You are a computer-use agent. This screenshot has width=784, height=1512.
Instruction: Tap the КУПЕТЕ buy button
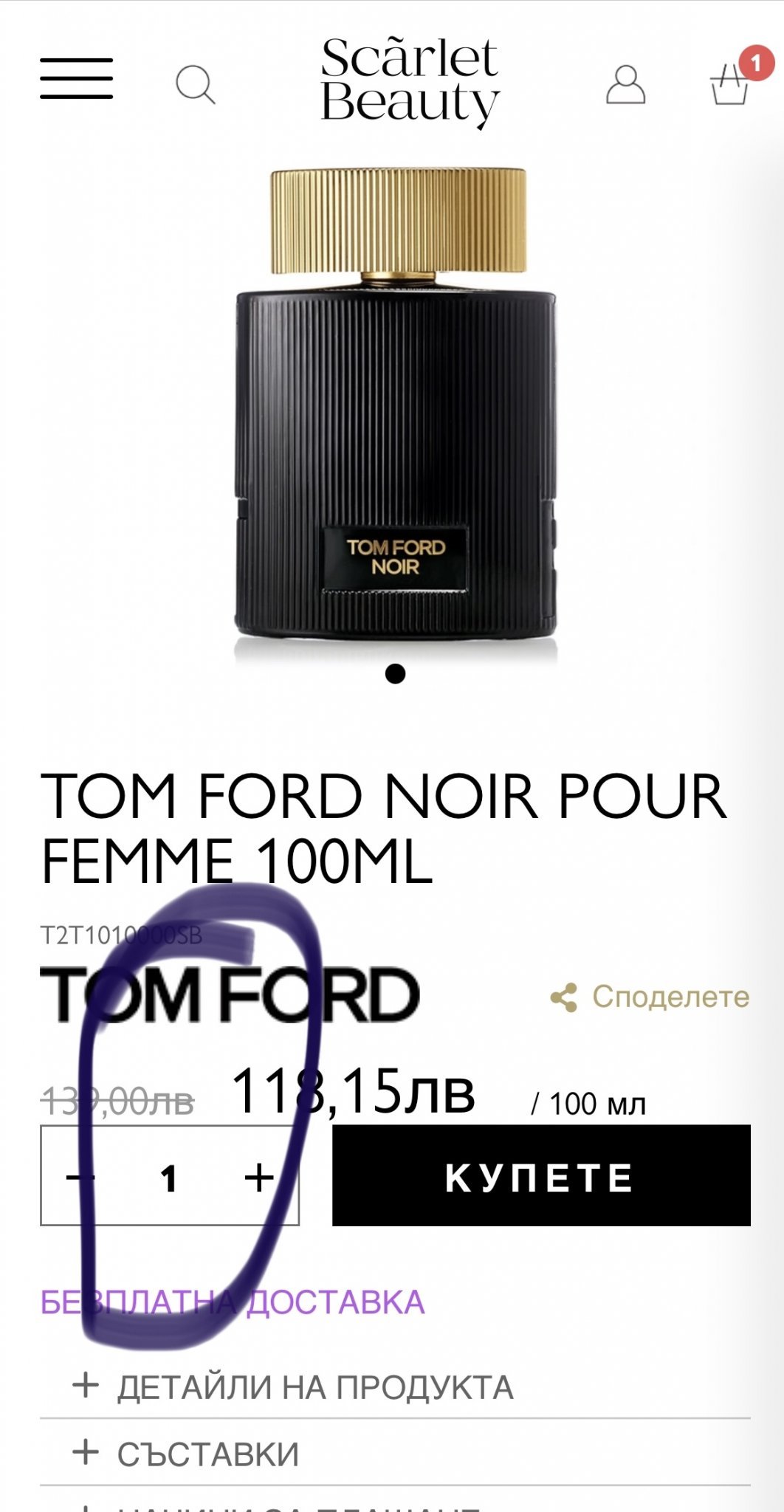coord(541,1176)
